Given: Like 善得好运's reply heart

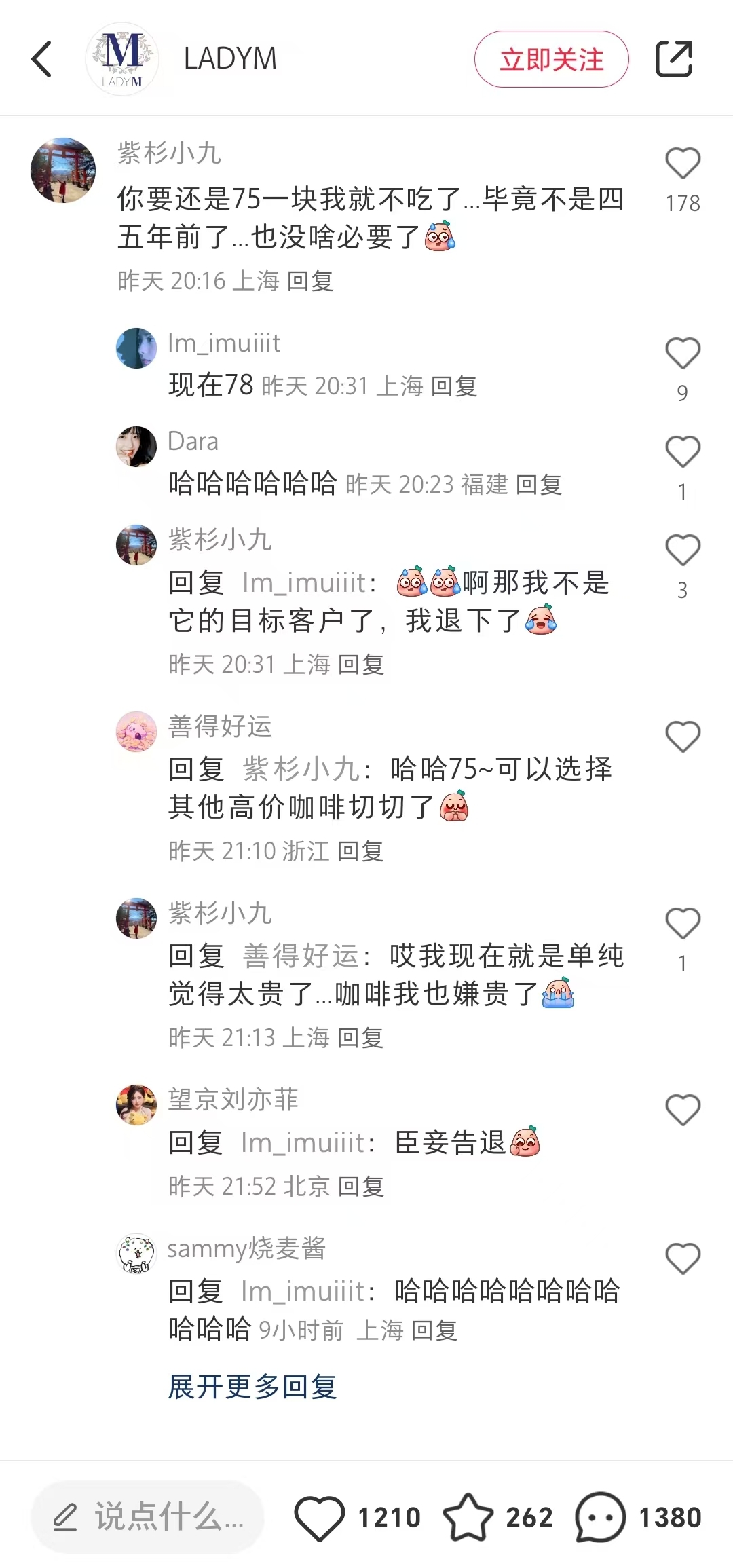Looking at the screenshot, I should [682, 736].
